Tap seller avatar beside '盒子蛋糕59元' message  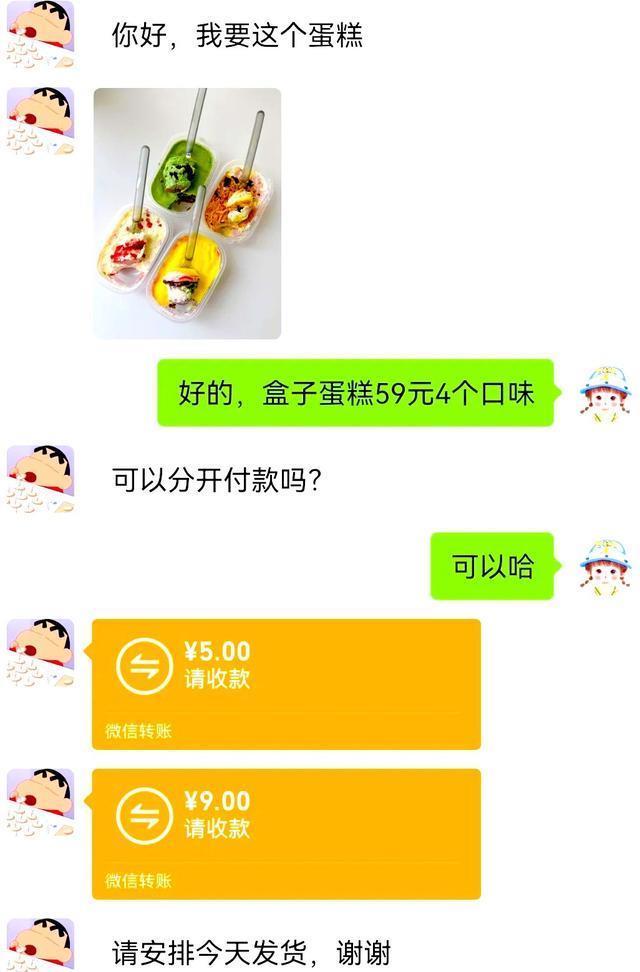(607, 393)
